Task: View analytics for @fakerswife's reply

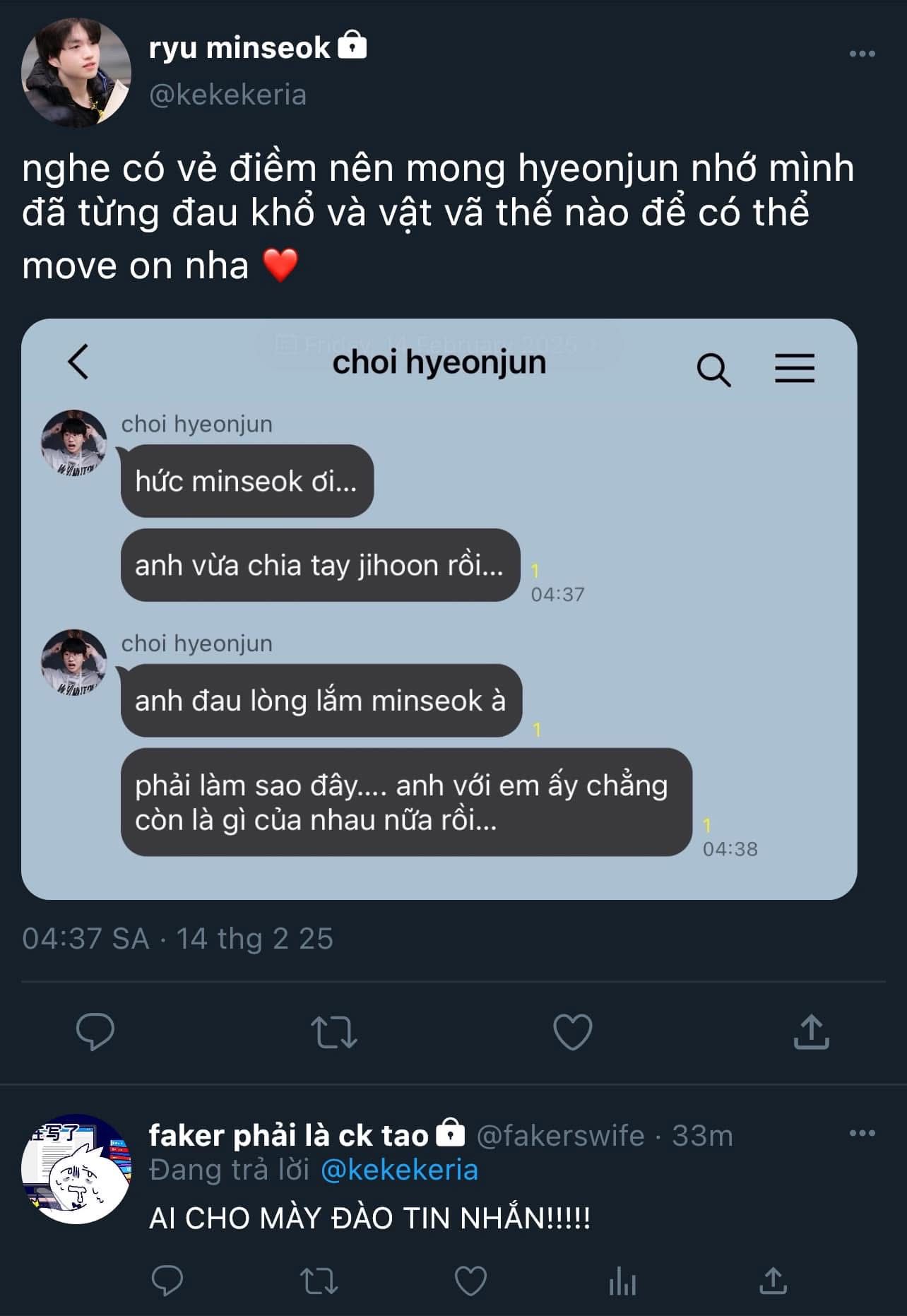Action: pyautogui.click(x=622, y=1280)
